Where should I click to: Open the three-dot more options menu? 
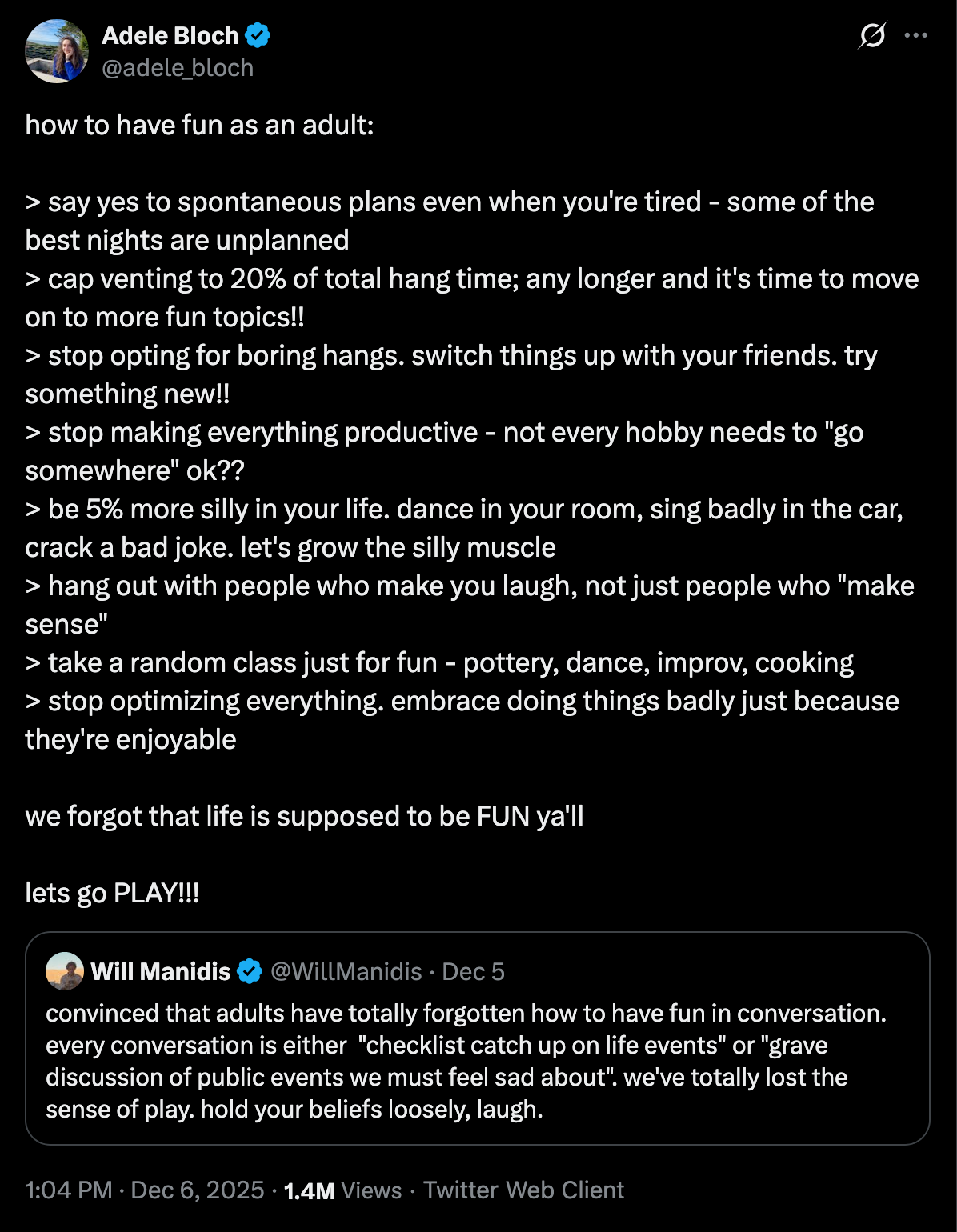915,36
